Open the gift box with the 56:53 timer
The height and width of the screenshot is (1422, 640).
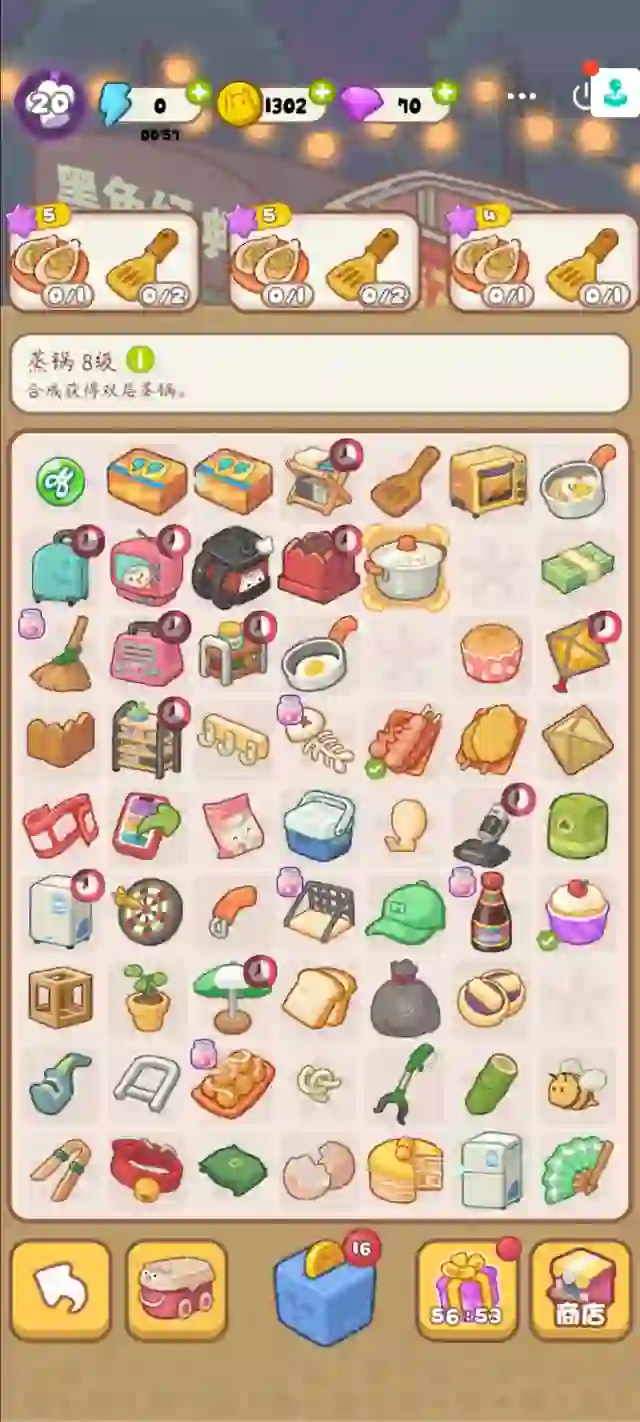point(467,1290)
